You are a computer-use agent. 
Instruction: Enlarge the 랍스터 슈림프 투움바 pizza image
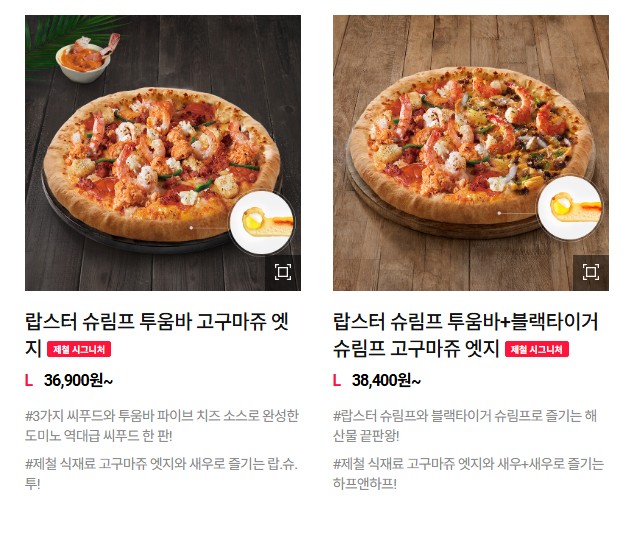coord(282,272)
